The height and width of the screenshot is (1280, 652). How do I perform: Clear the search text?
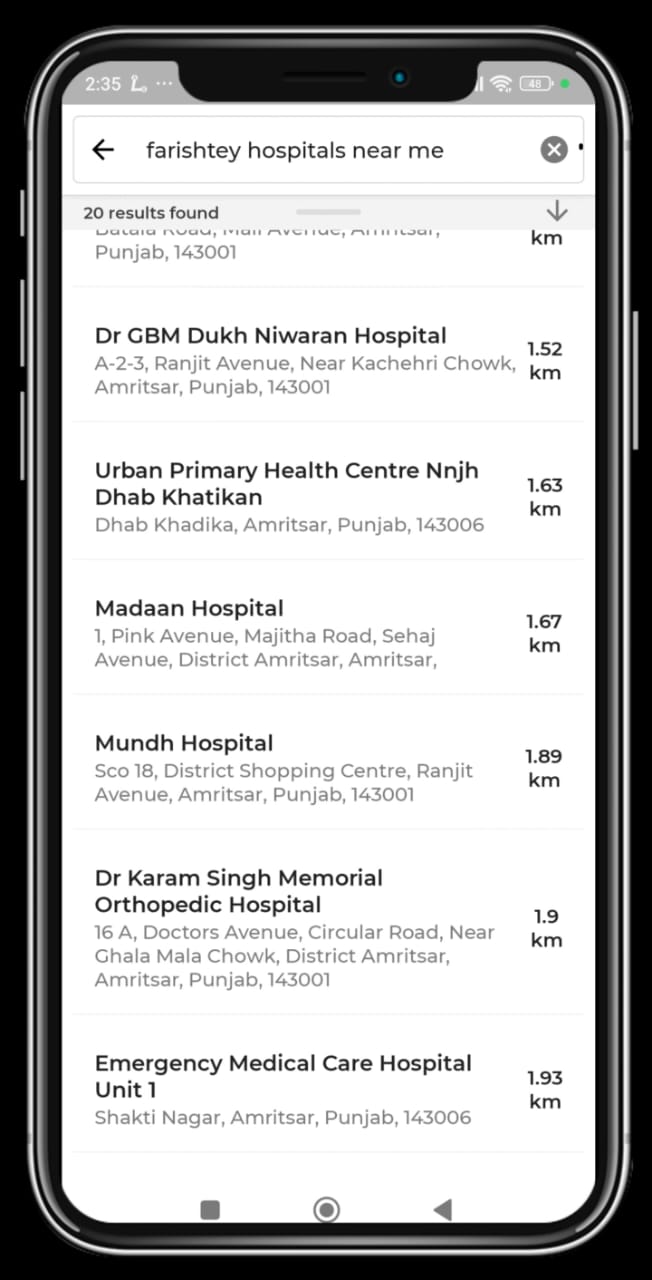[554, 150]
